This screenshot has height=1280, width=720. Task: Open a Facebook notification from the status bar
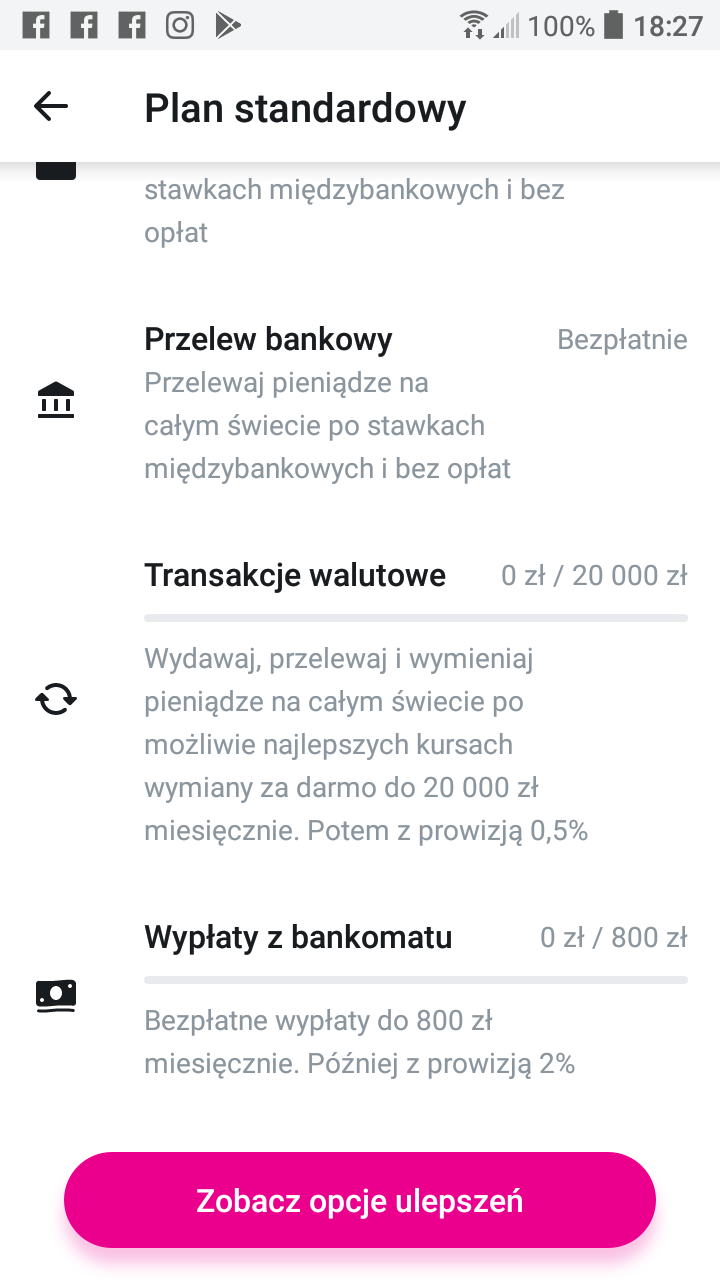pyautogui.click(x=36, y=25)
